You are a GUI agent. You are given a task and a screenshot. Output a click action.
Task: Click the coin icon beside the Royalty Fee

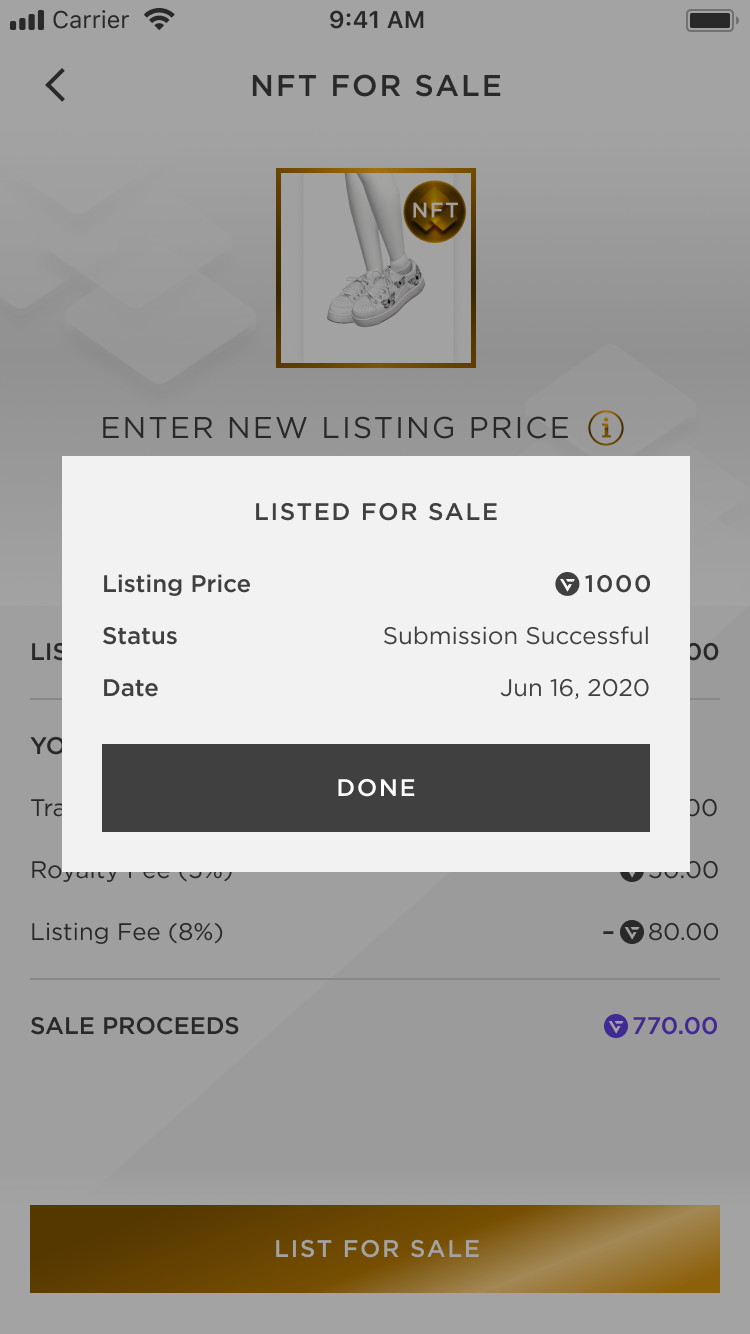[x=631, y=869]
